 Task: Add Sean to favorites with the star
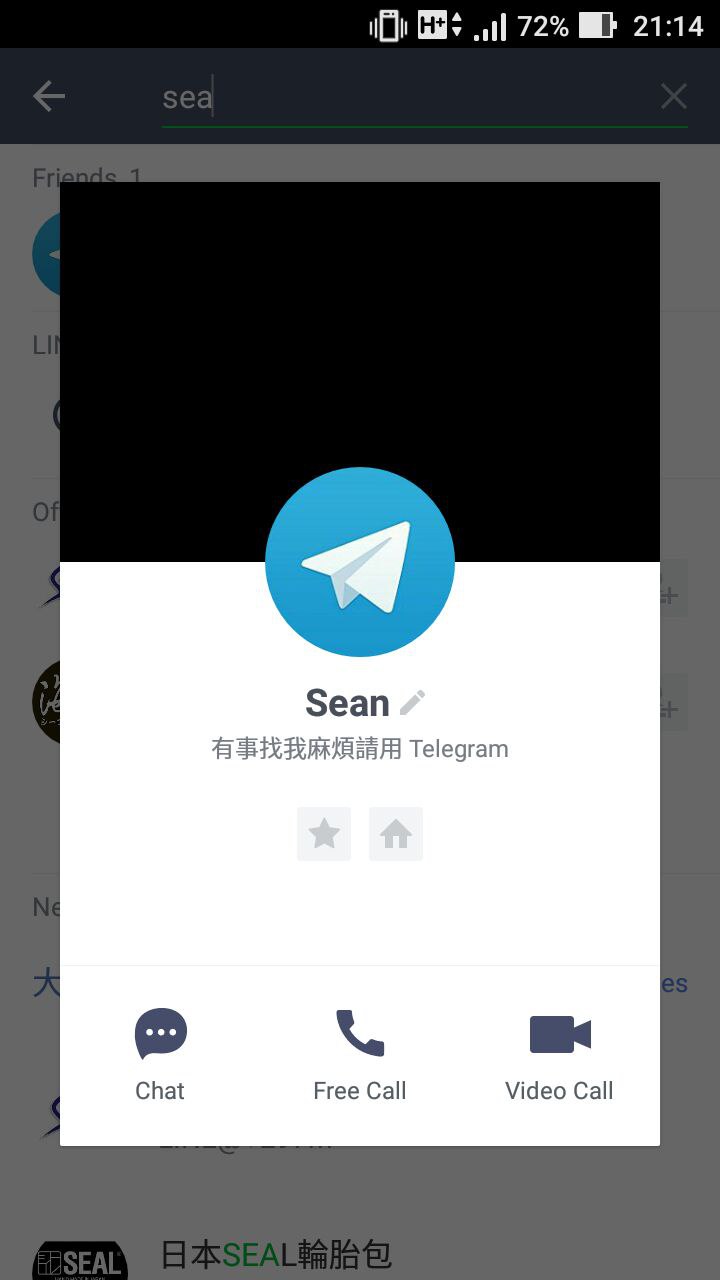click(x=324, y=834)
